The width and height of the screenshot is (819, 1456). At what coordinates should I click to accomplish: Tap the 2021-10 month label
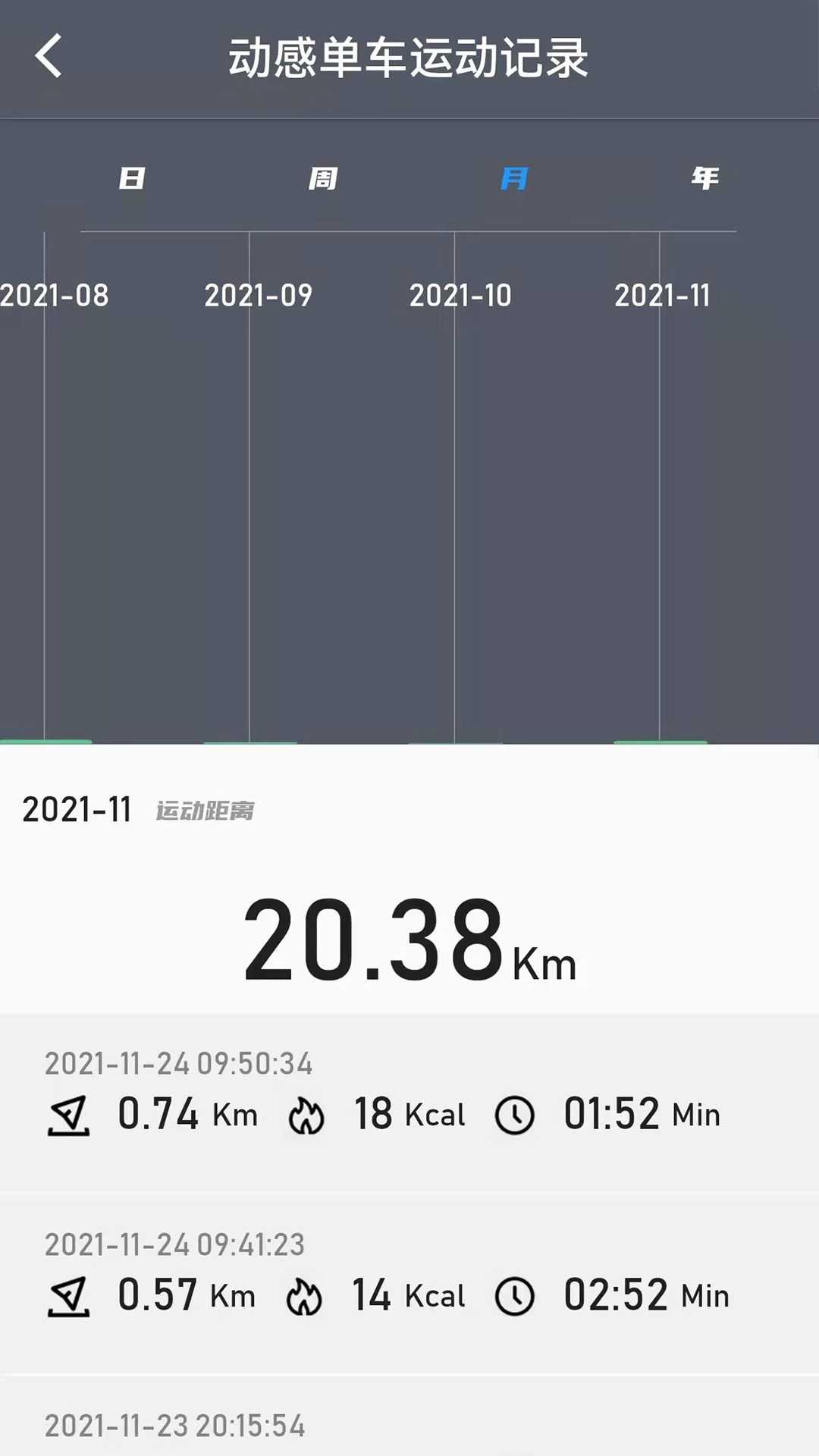[x=460, y=296]
